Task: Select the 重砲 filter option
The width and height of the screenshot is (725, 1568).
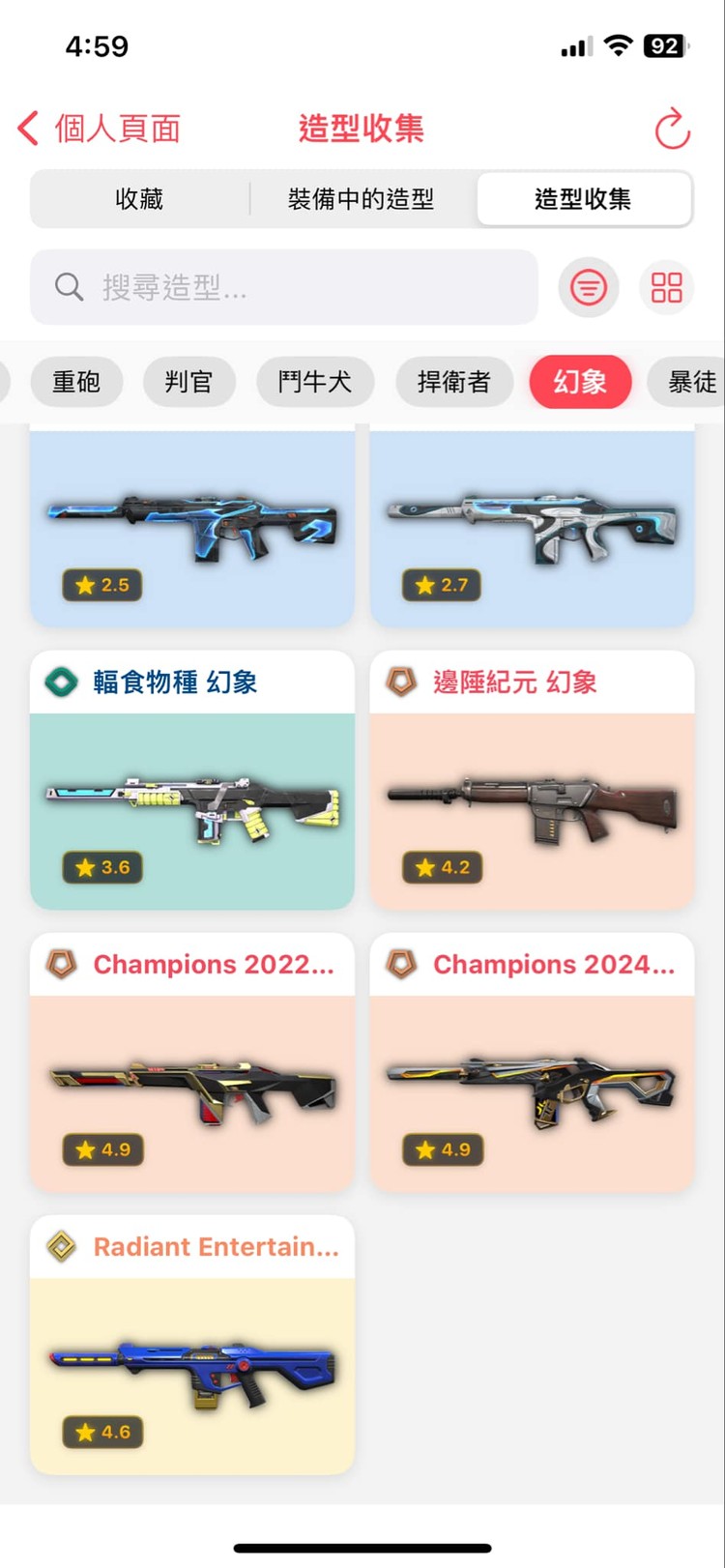Action: pyautogui.click(x=76, y=382)
